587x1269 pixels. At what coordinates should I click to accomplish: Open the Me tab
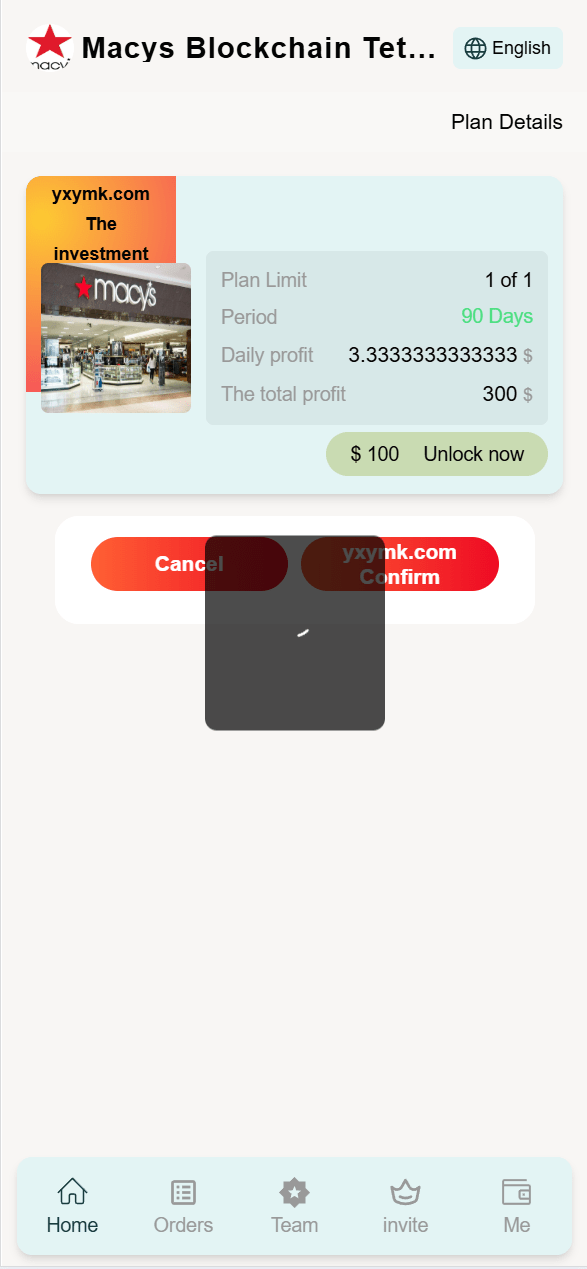(516, 1206)
